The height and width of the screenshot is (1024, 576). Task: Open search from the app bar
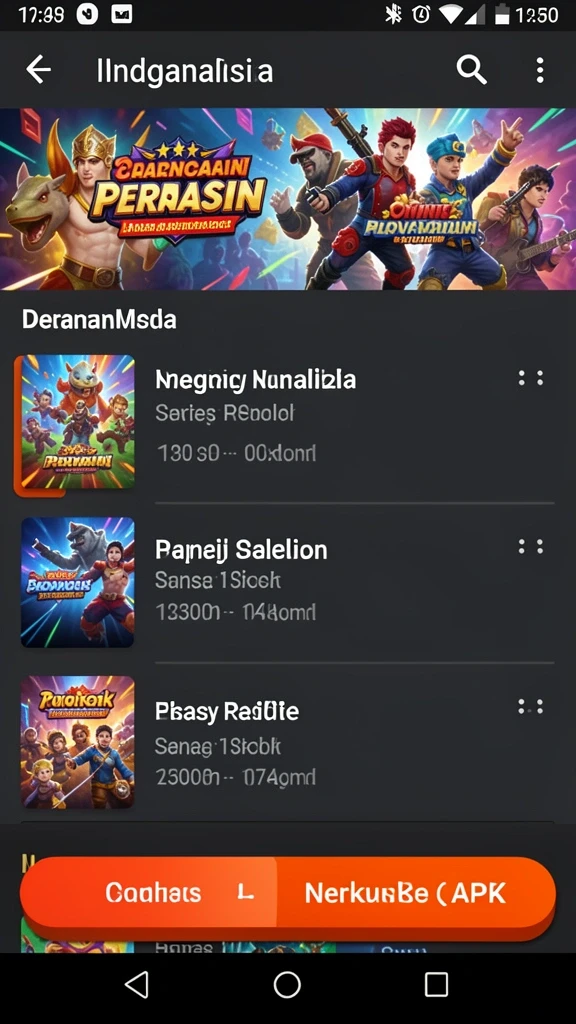tap(471, 70)
